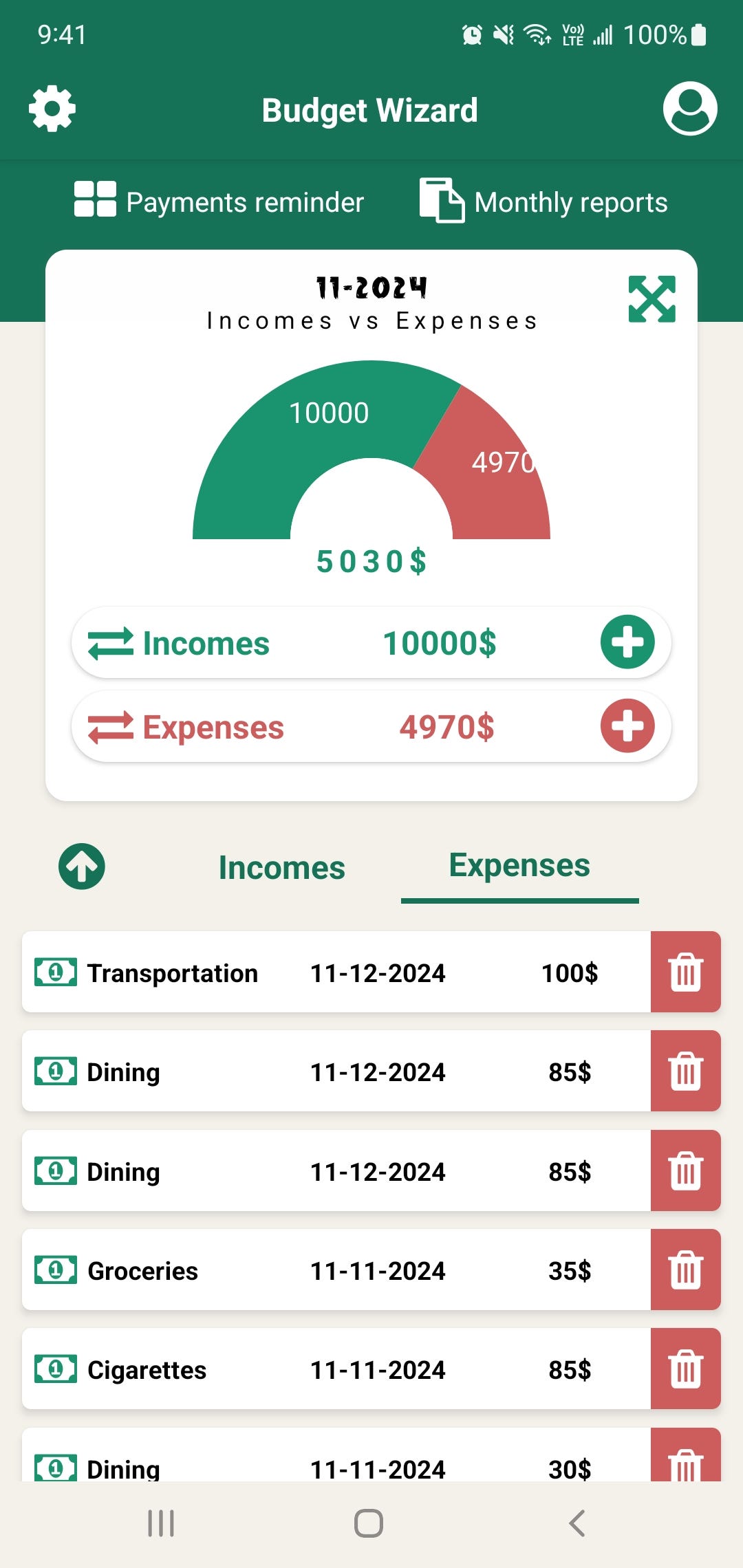
Task: Add a new income
Action: (x=627, y=642)
